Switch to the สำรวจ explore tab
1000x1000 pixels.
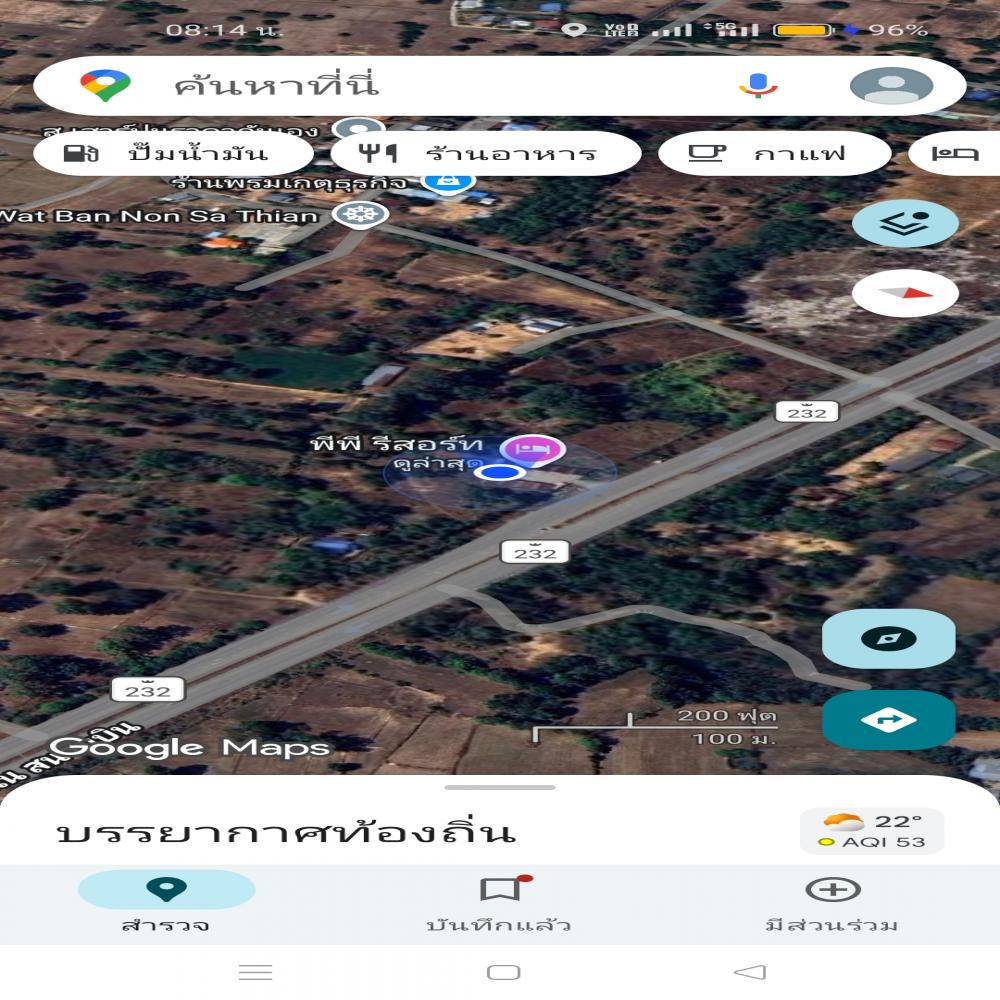[166, 901]
